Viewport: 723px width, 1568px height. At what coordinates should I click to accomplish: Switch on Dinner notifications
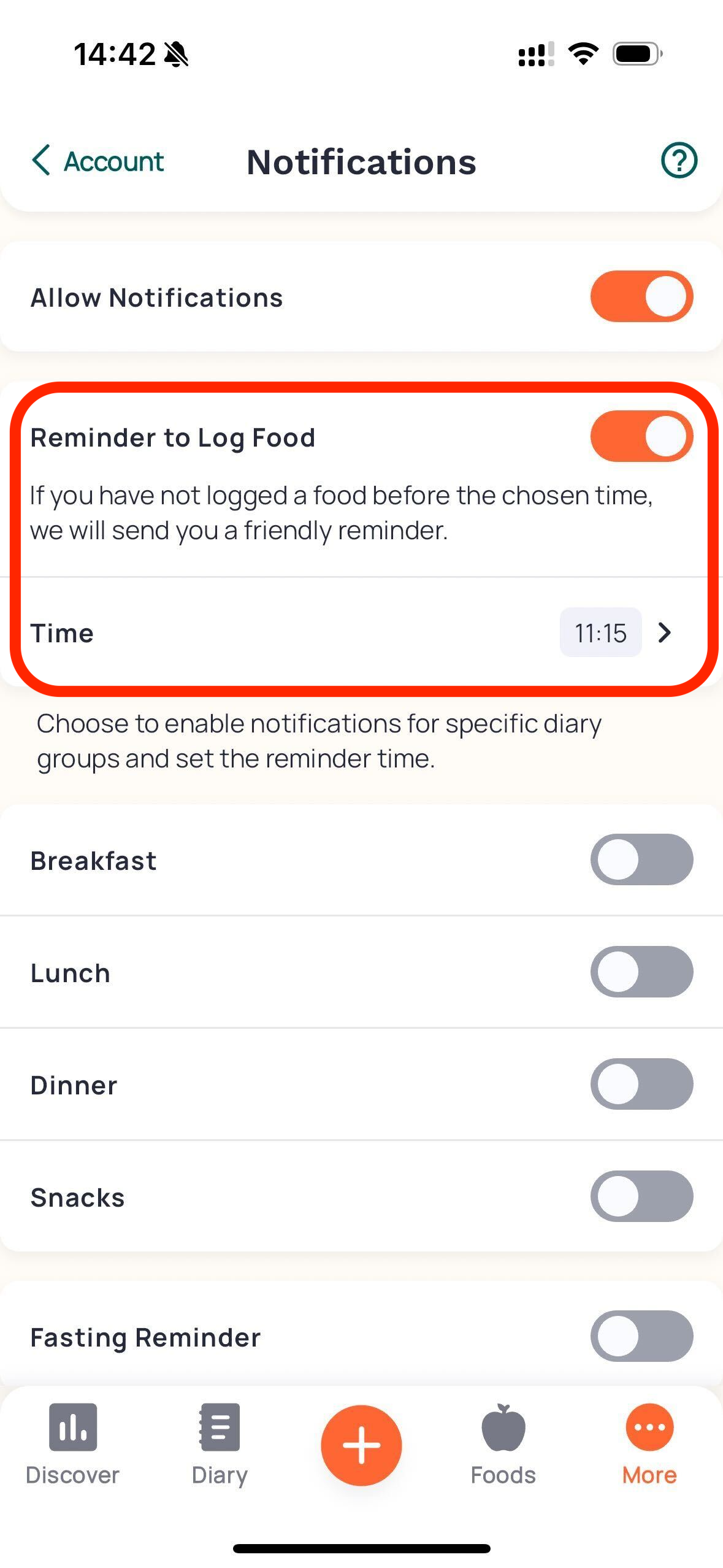point(641,1084)
